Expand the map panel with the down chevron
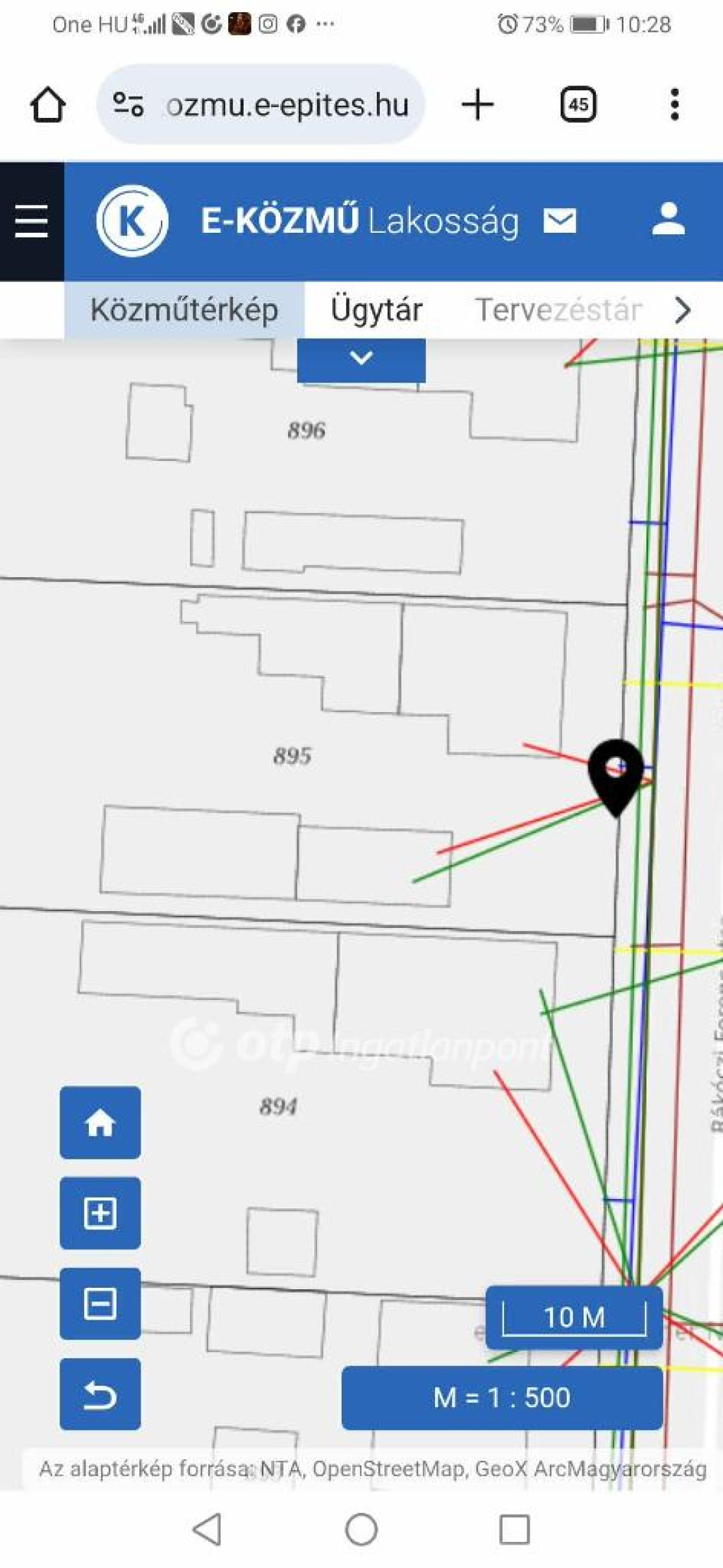Viewport: 723px width, 1568px height. pyautogui.click(x=361, y=359)
